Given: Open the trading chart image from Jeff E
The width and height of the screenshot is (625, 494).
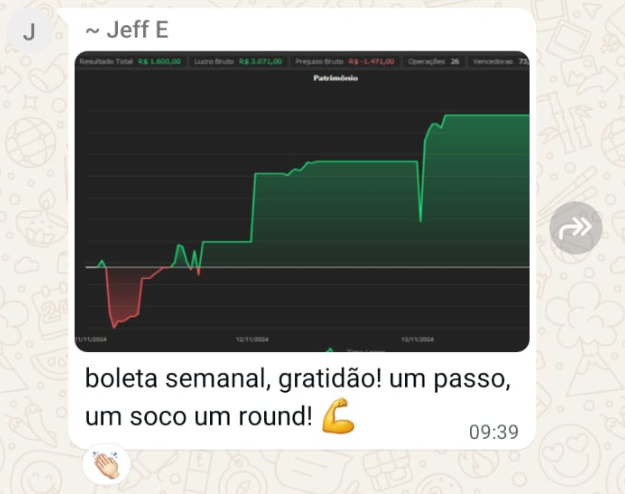Looking at the screenshot, I should [302, 201].
